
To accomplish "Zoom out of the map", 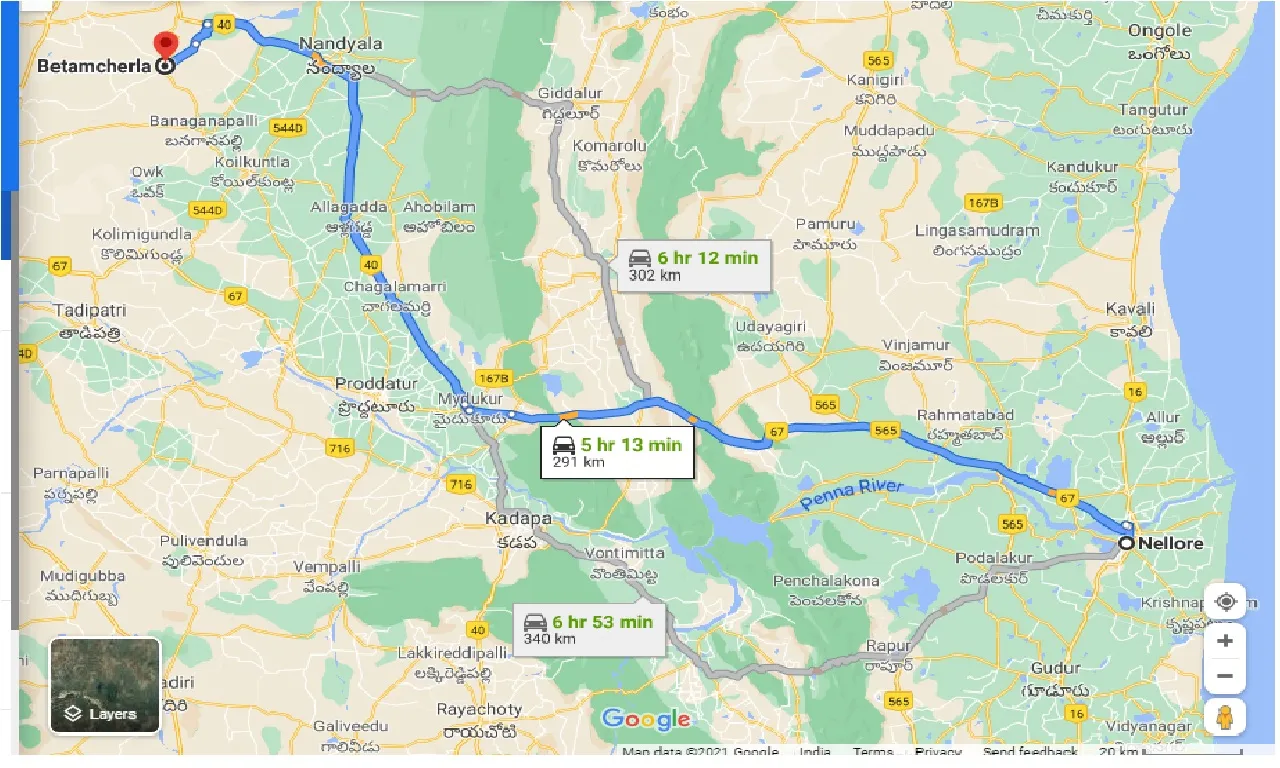I will (1225, 678).
